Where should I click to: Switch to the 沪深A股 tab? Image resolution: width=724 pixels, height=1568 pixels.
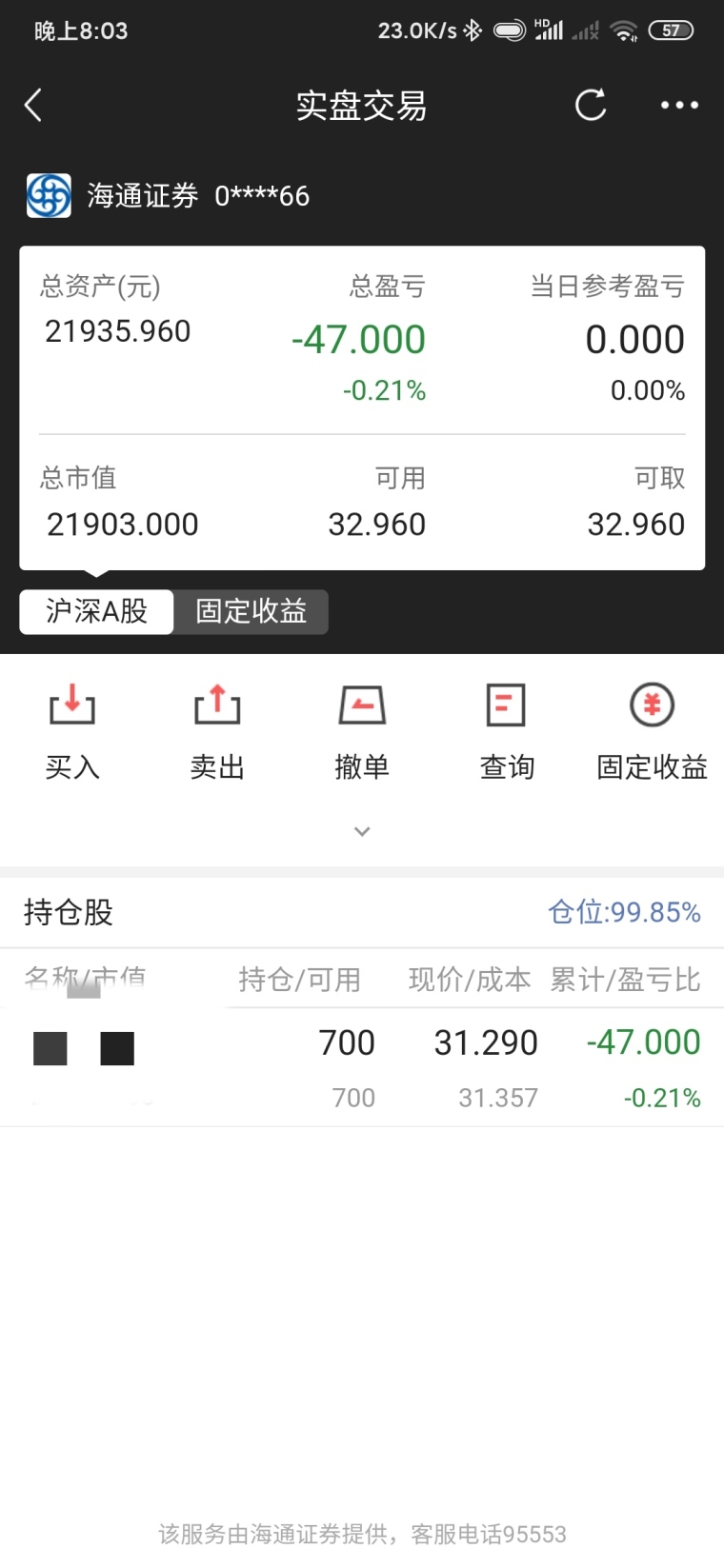point(96,611)
